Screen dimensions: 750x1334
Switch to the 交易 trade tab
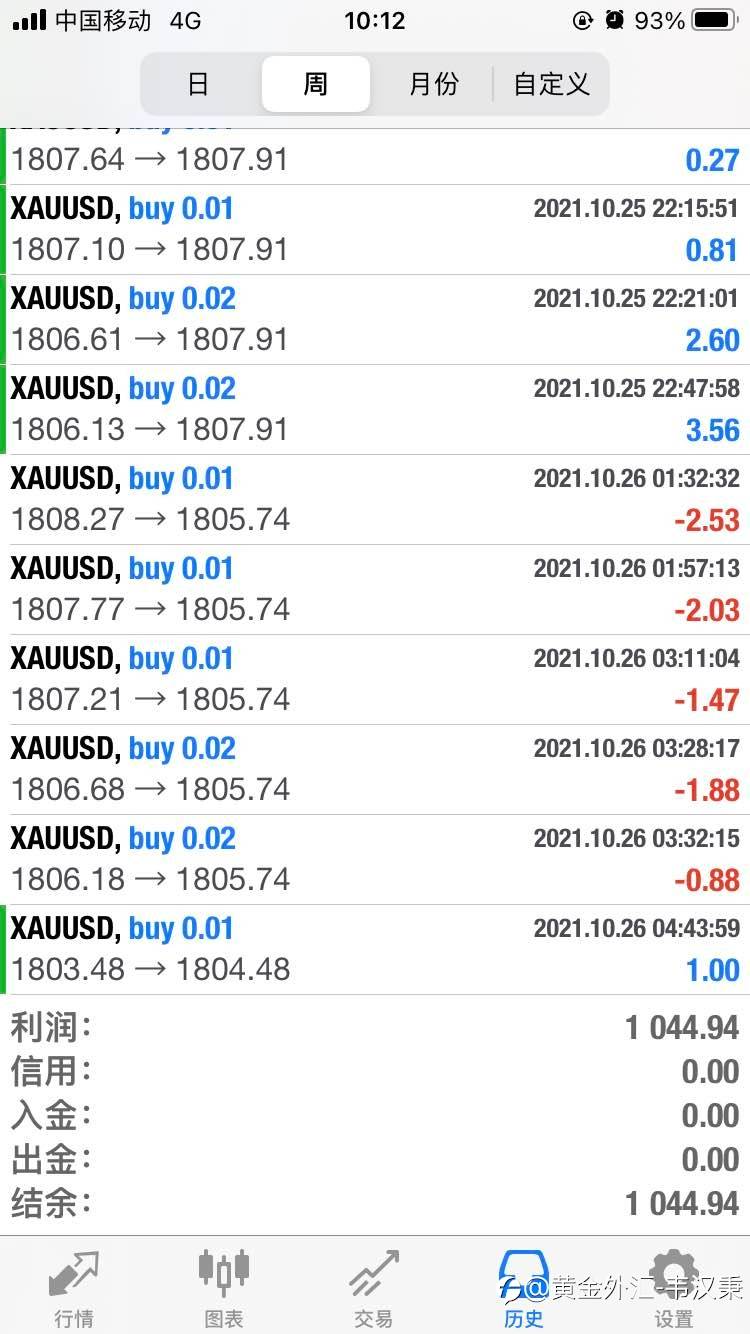[374, 1288]
